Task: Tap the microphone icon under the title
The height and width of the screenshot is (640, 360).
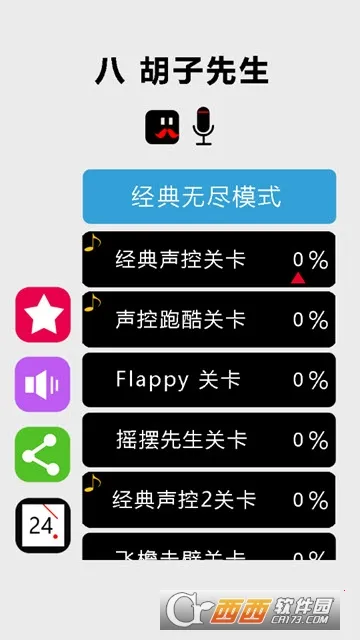Action: (203, 126)
